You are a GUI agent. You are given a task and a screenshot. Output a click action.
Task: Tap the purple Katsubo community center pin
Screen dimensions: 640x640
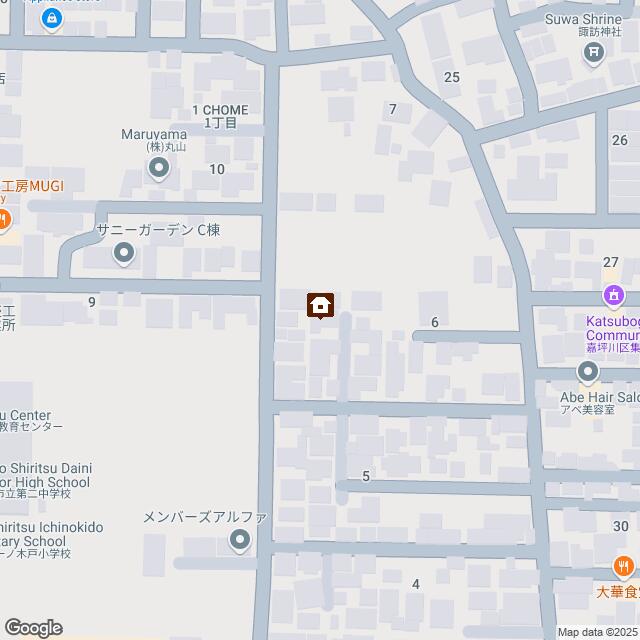tap(612, 296)
